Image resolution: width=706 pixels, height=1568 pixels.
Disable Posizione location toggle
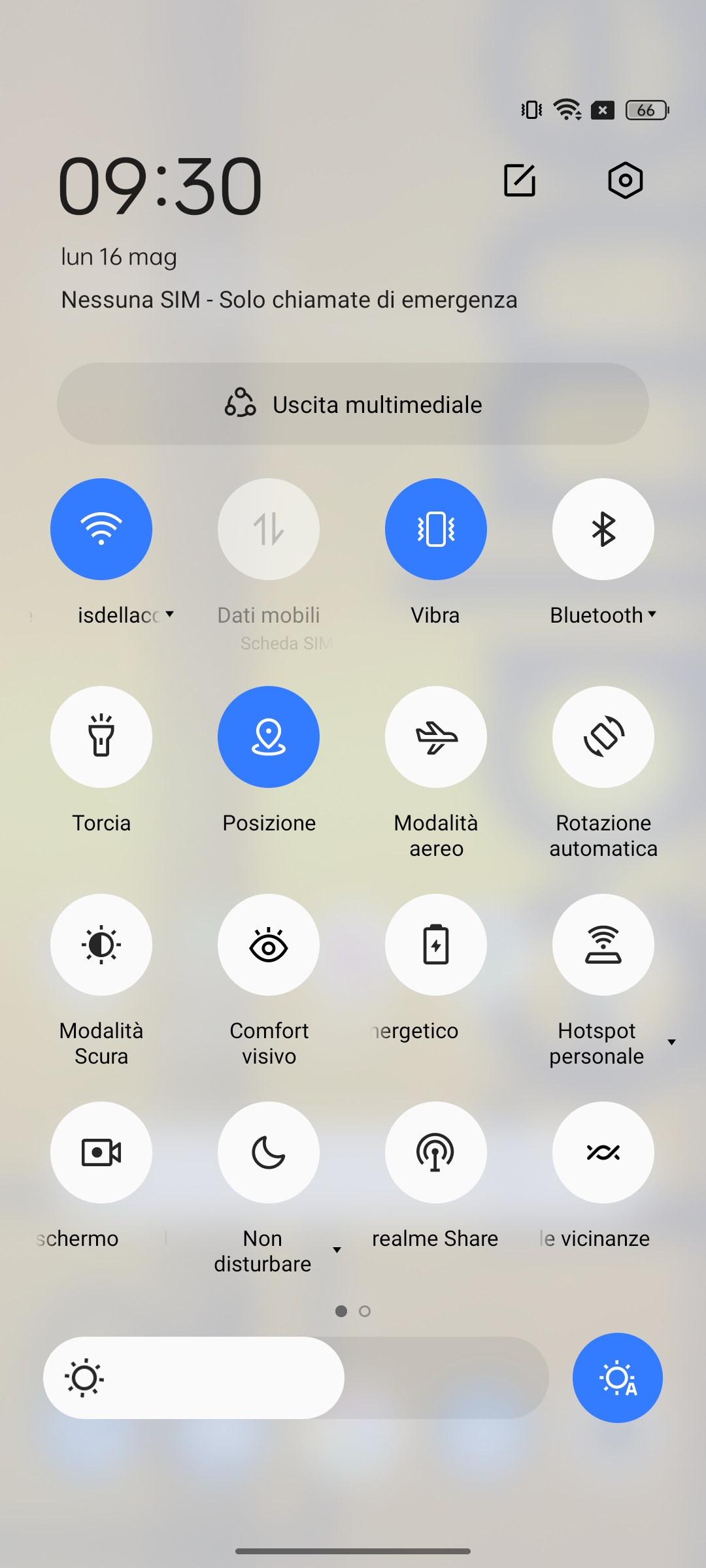coord(269,737)
